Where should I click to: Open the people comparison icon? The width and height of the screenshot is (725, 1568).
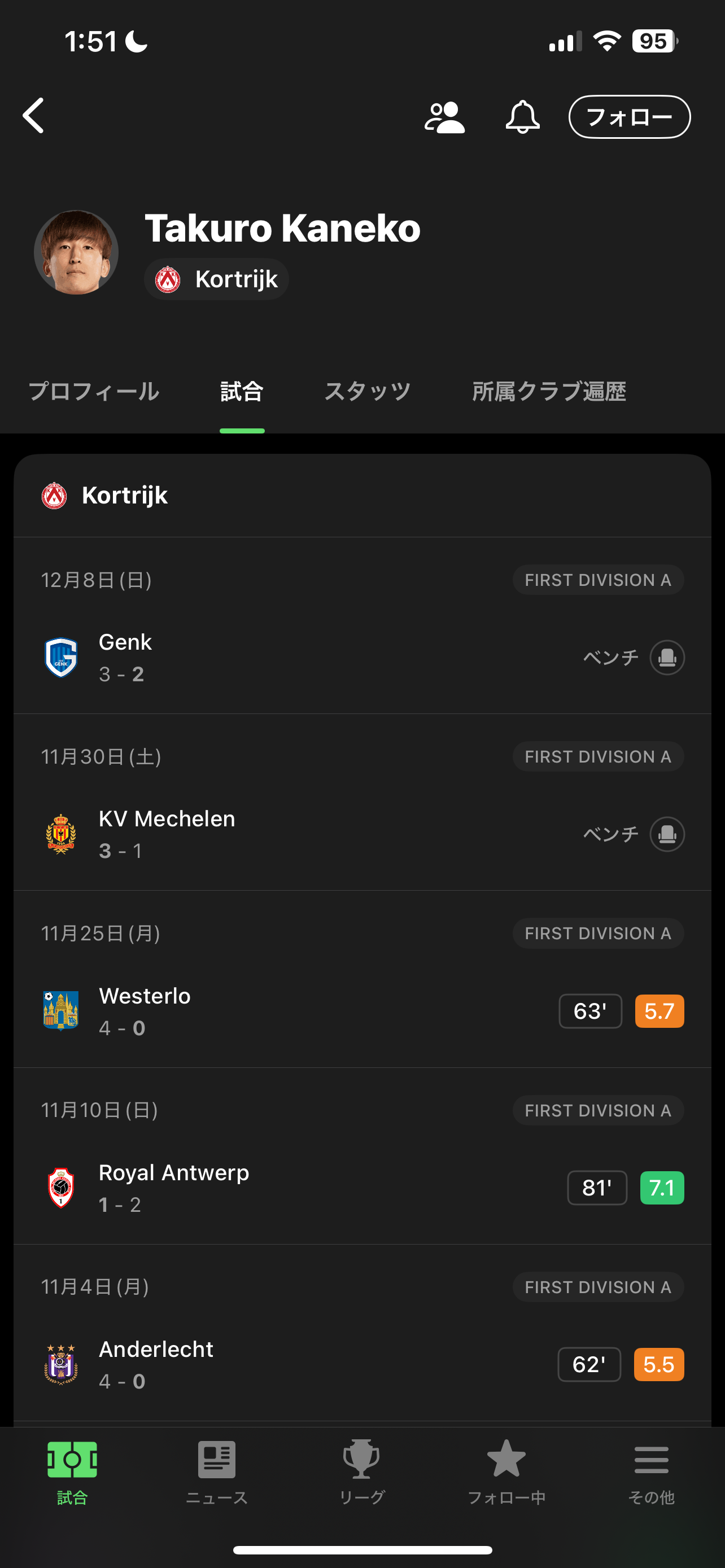click(x=444, y=117)
